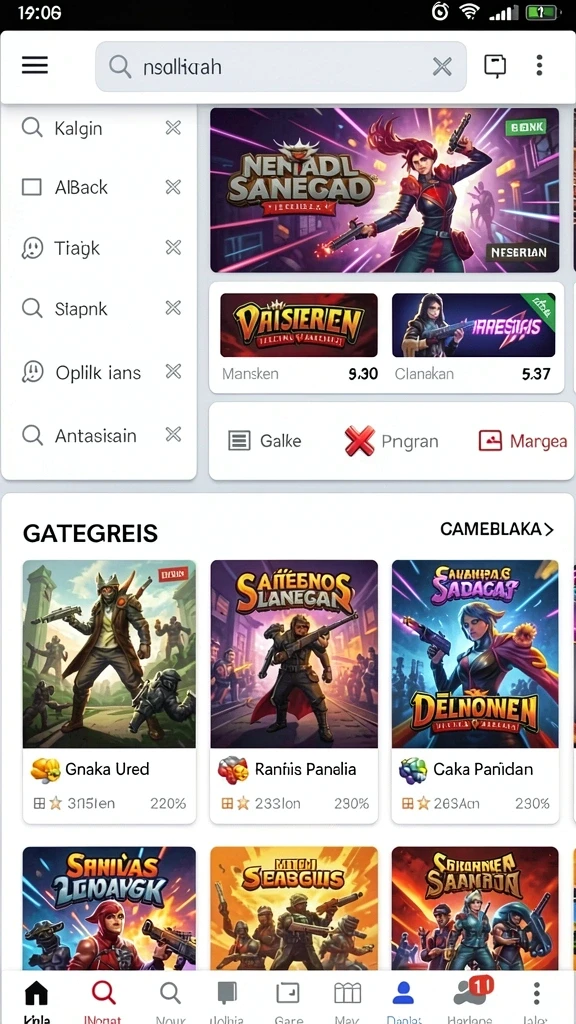Delete the Antasisain recent search
Viewport: 576px width, 1024px height.
pyautogui.click(x=173, y=435)
